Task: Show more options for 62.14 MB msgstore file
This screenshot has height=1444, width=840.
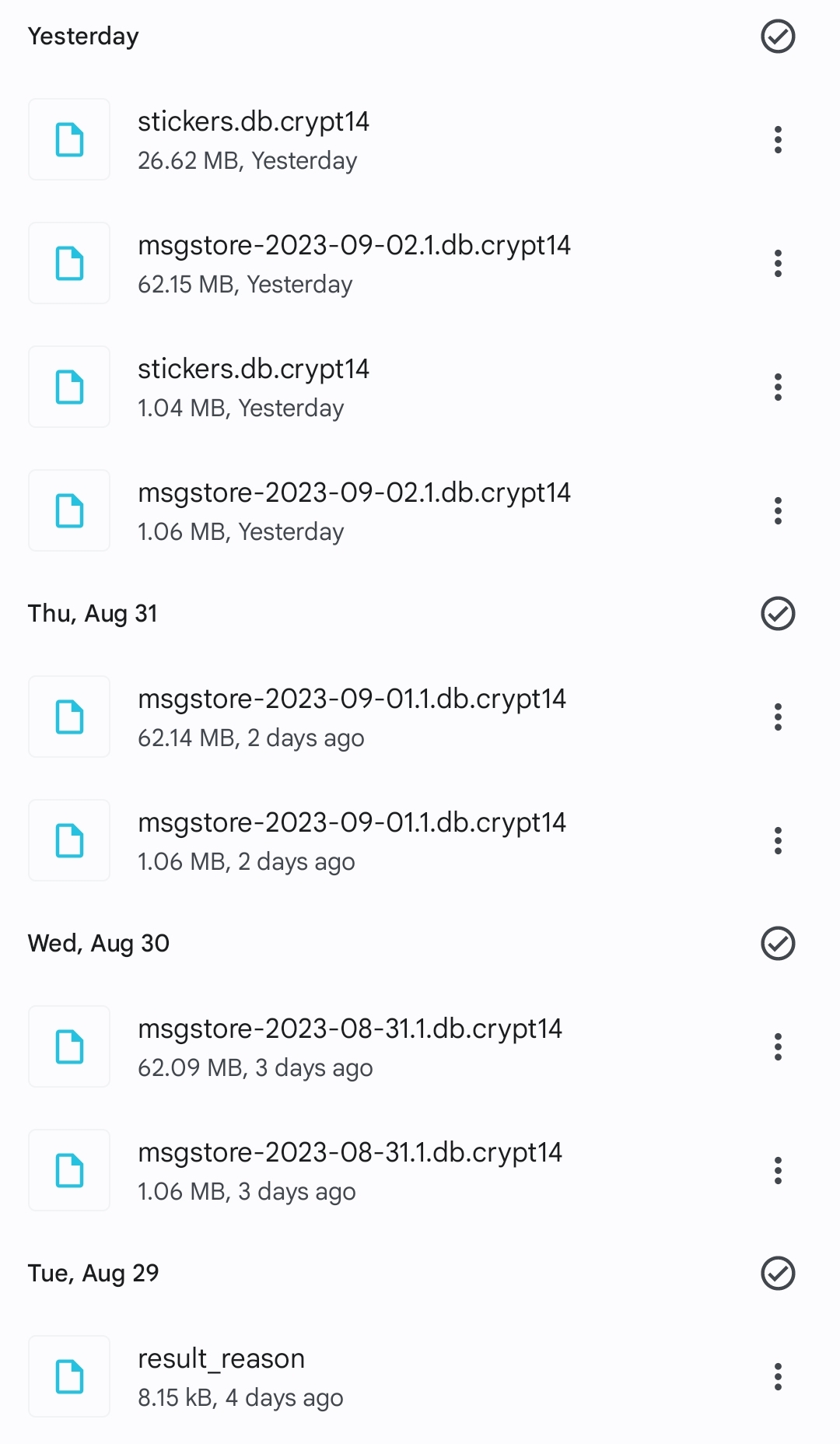Action: (x=777, y=717)
